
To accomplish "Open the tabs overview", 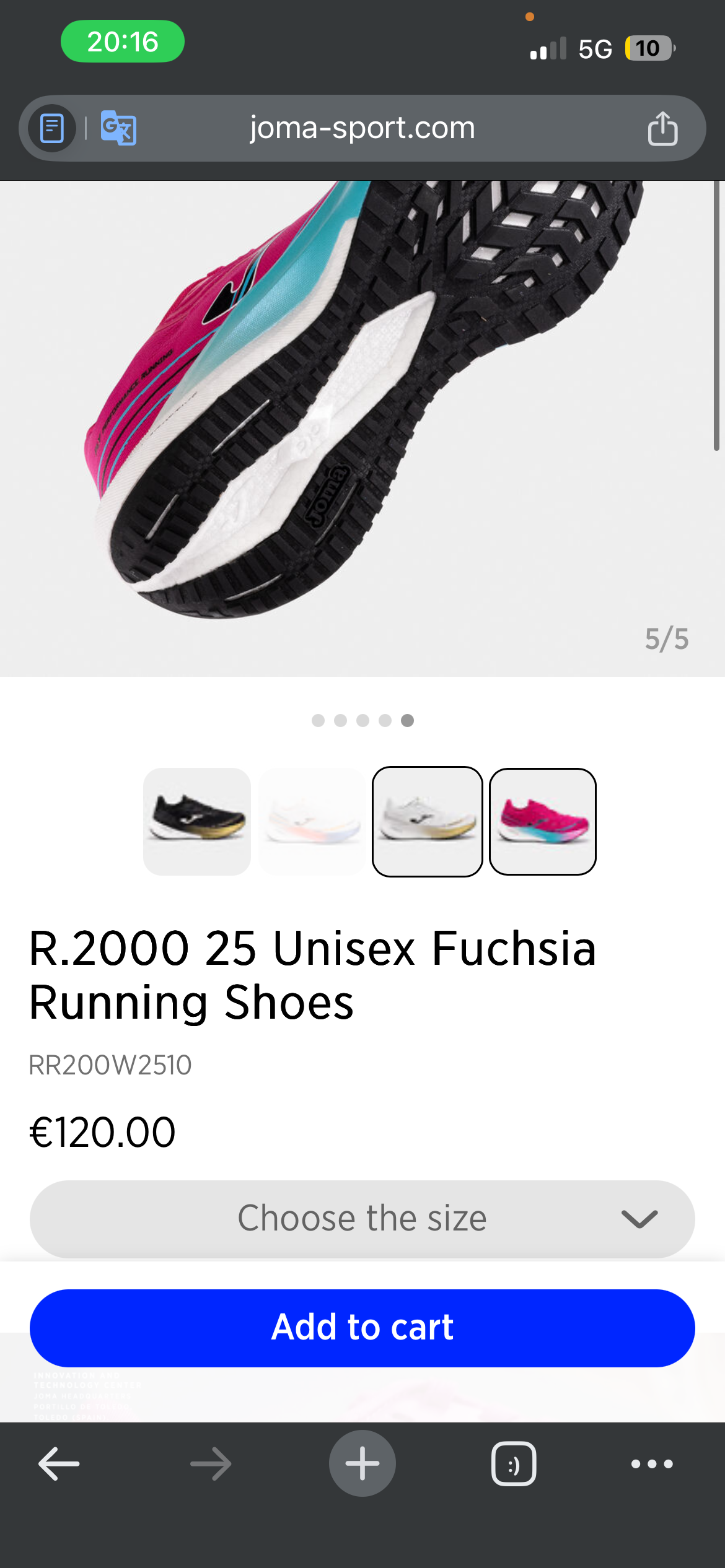I will pos(514,1464).
